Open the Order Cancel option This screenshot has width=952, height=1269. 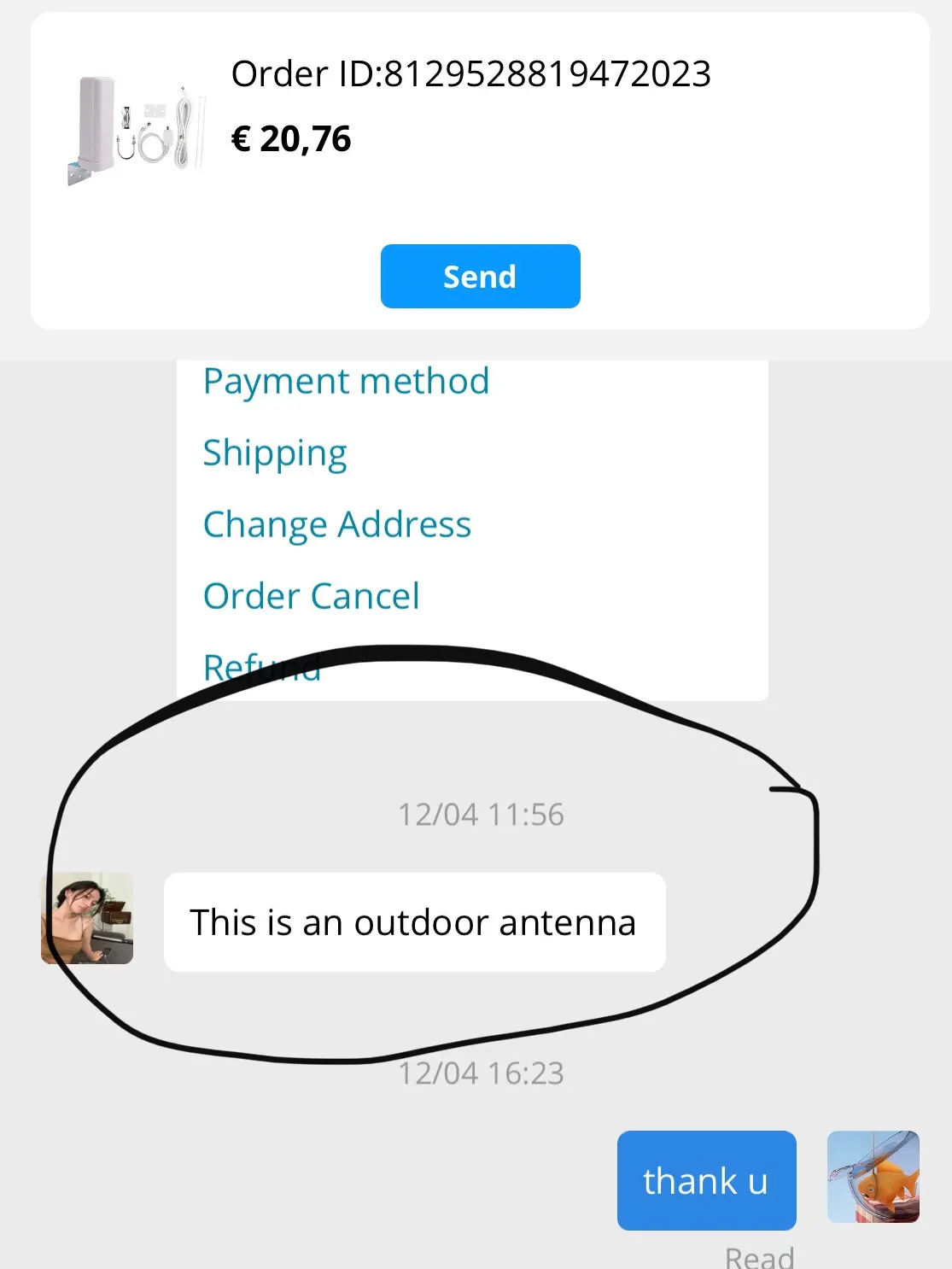[312, 596]
